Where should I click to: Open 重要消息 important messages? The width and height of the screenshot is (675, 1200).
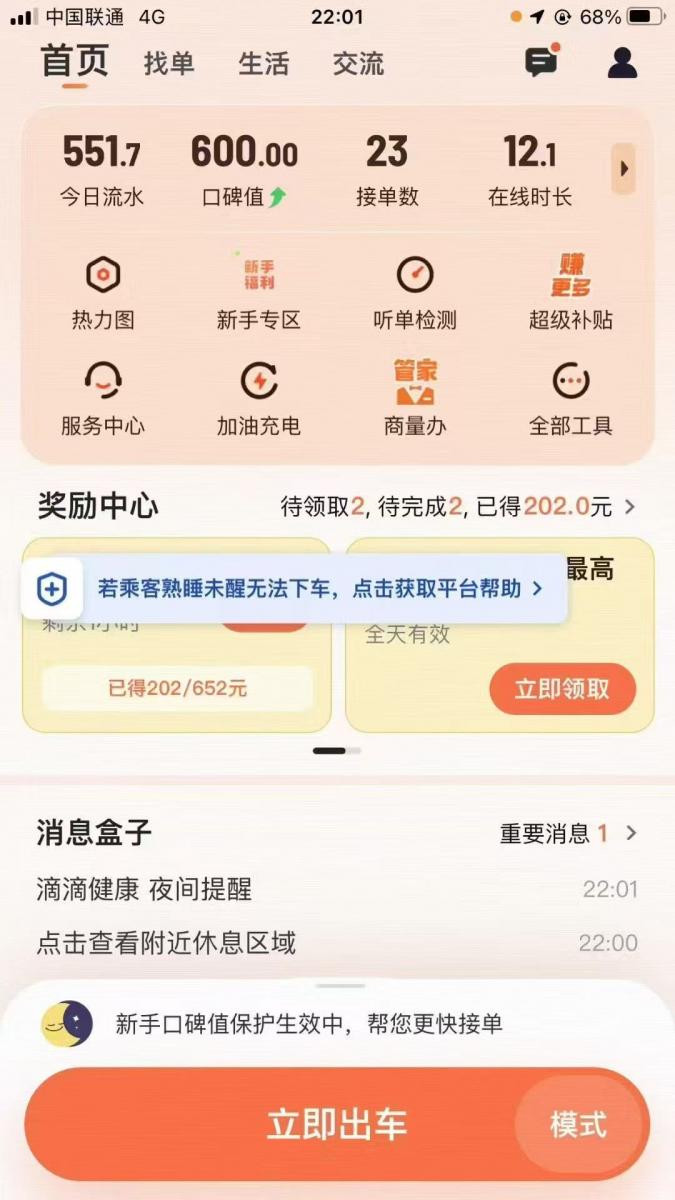(568, 833)
